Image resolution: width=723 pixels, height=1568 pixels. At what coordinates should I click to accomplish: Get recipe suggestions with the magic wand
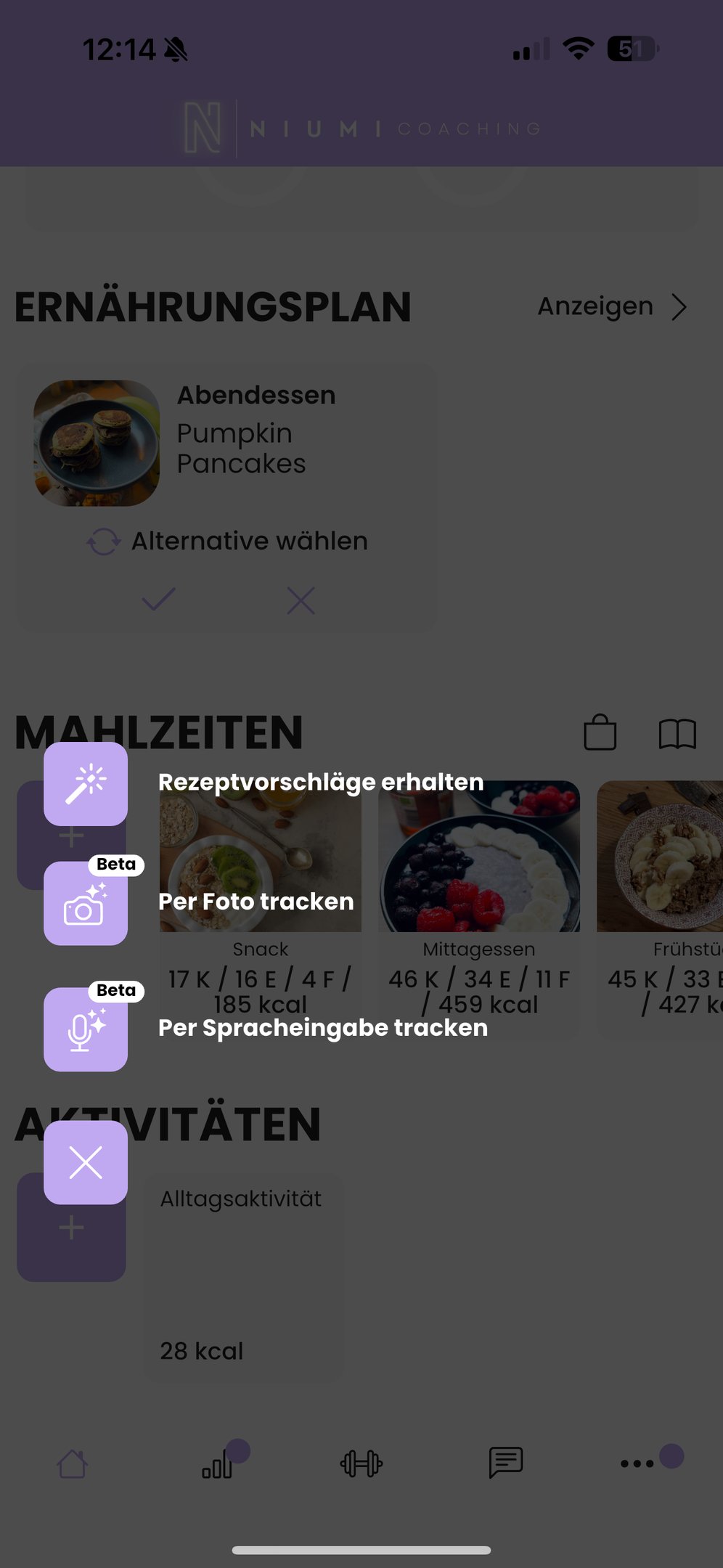(86, 784)
